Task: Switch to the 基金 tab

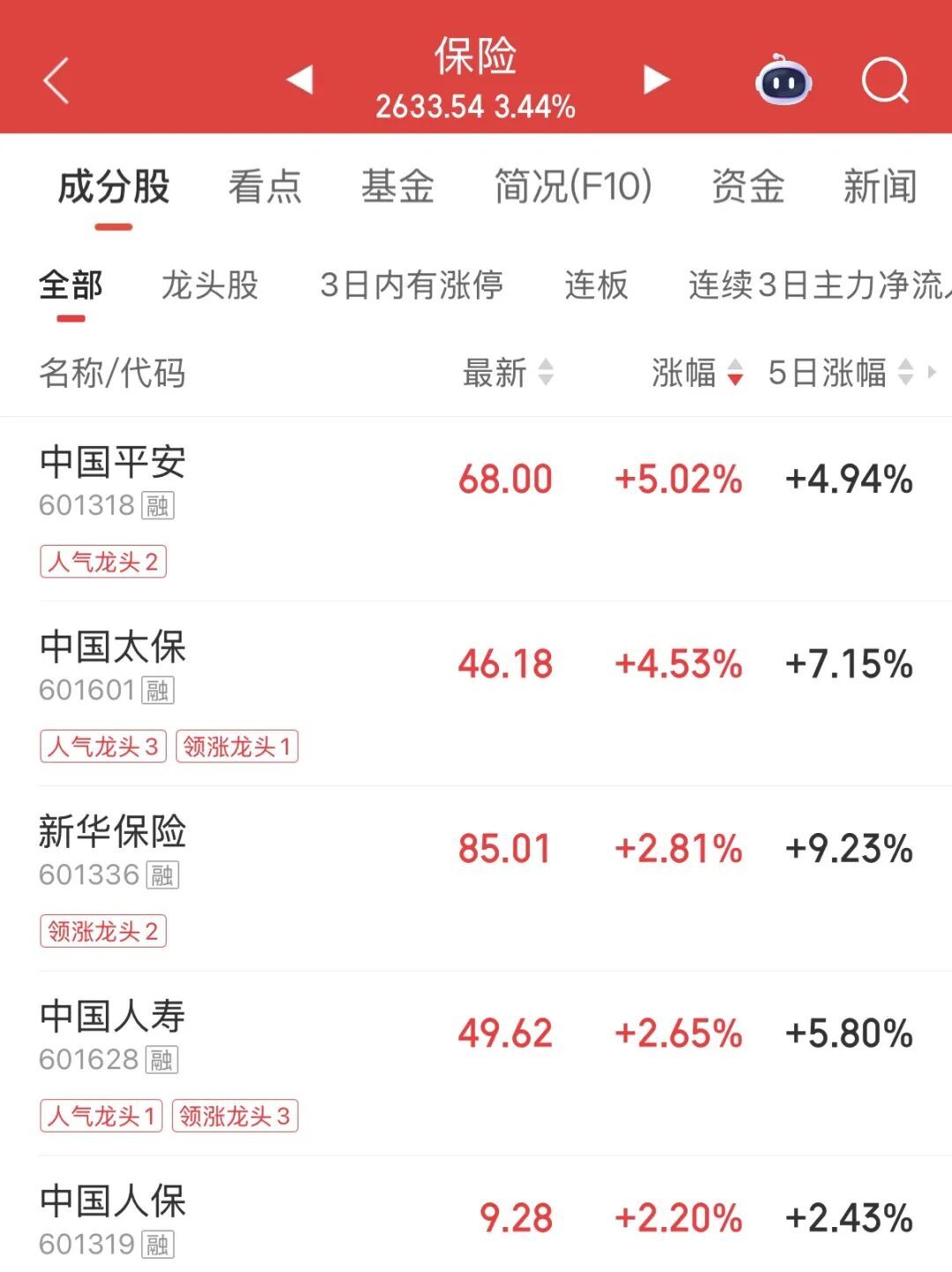Action: coord(398,187)
